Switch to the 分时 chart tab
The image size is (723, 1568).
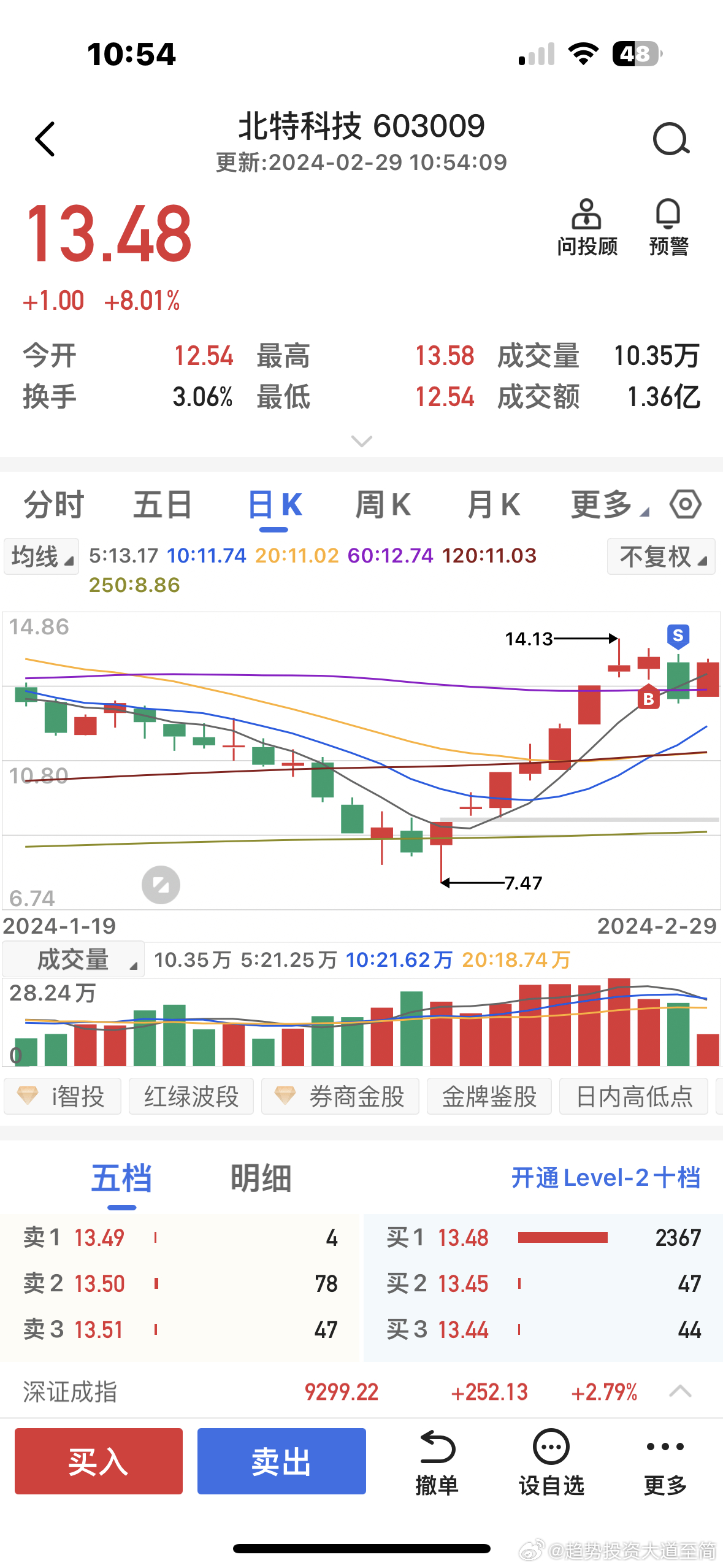click(54, 505)
